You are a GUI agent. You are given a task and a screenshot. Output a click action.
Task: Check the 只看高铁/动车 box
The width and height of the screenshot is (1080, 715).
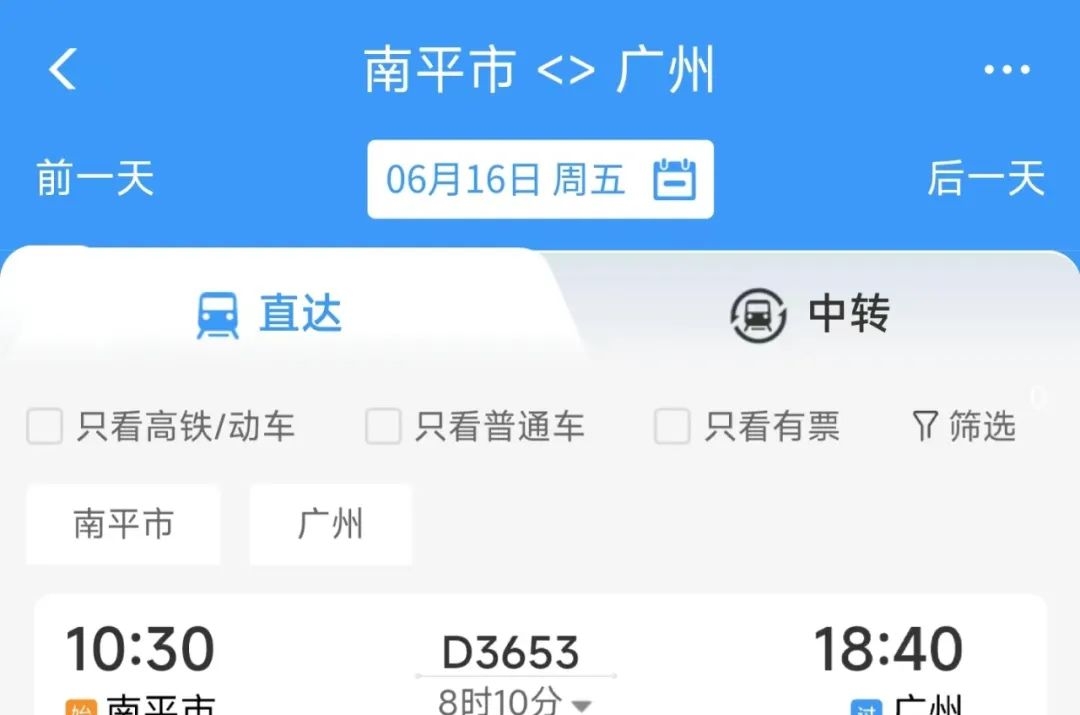pyautogui.click(x=45, y=427)
